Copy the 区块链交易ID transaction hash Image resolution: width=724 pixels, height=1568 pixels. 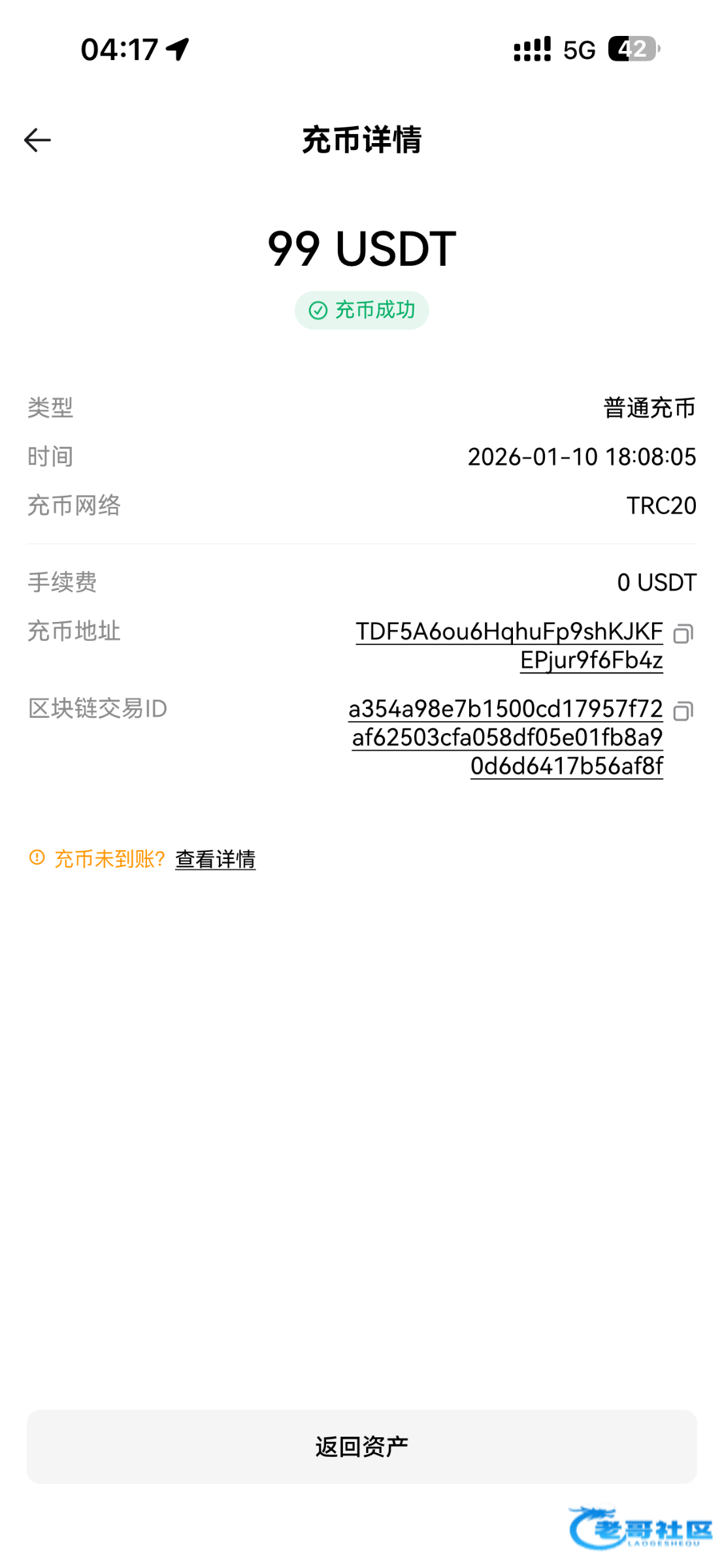683,710
